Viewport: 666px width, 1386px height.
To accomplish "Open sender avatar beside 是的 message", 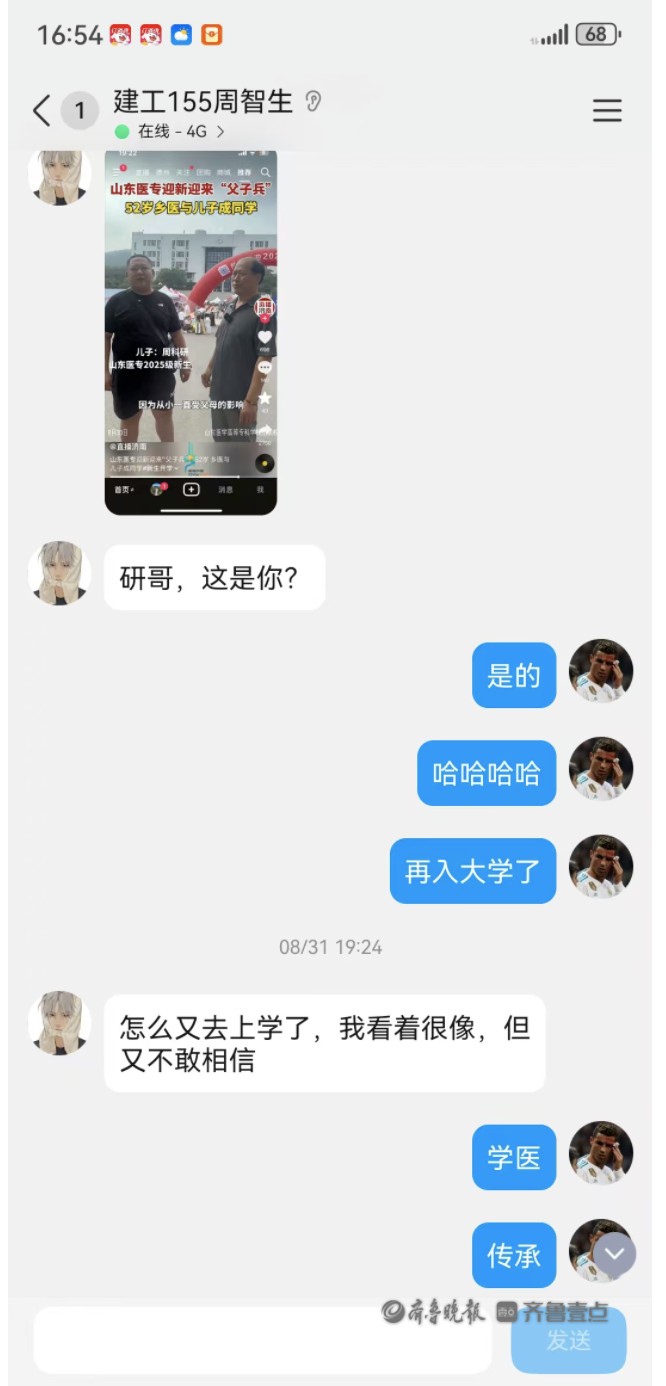I will coord(601,671).
